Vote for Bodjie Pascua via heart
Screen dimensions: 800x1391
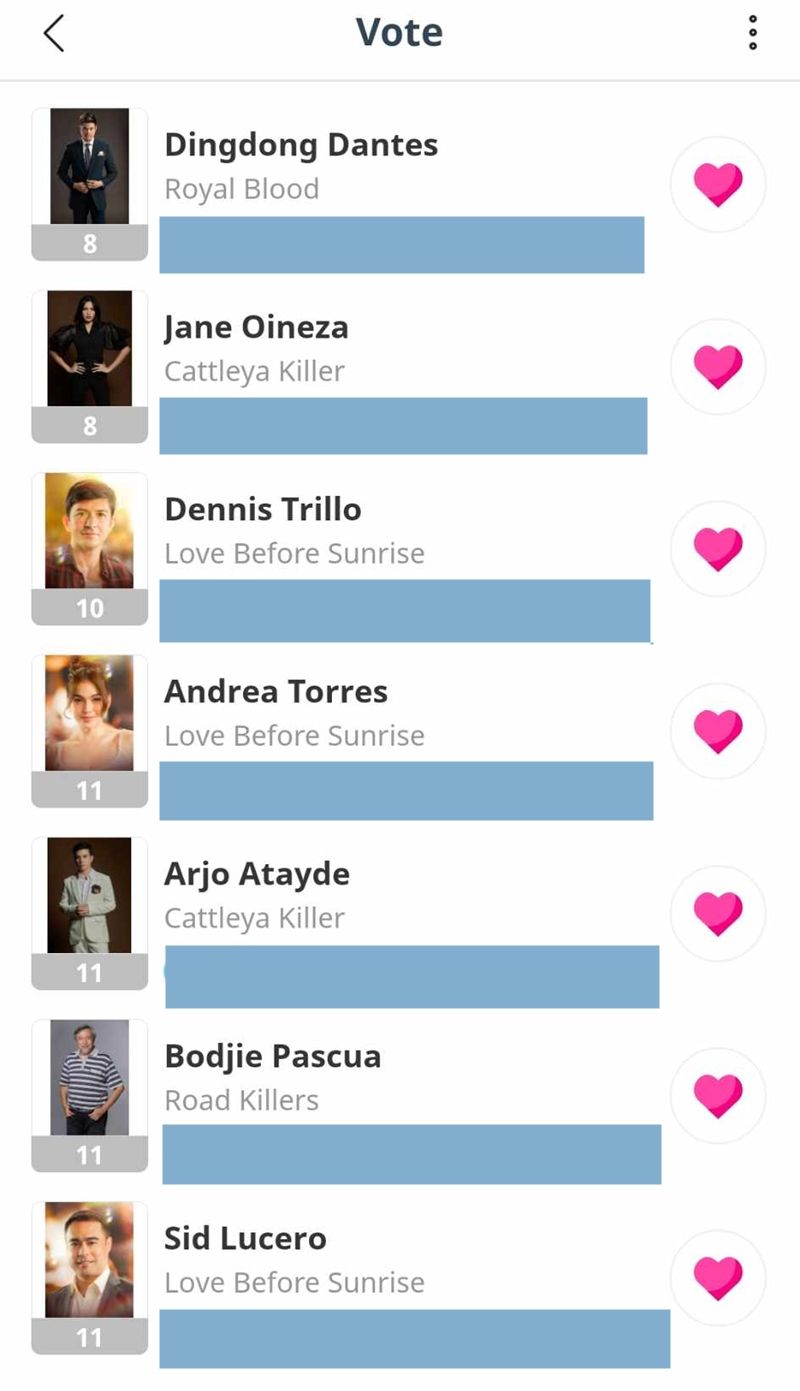click(x=718, y=1095)
